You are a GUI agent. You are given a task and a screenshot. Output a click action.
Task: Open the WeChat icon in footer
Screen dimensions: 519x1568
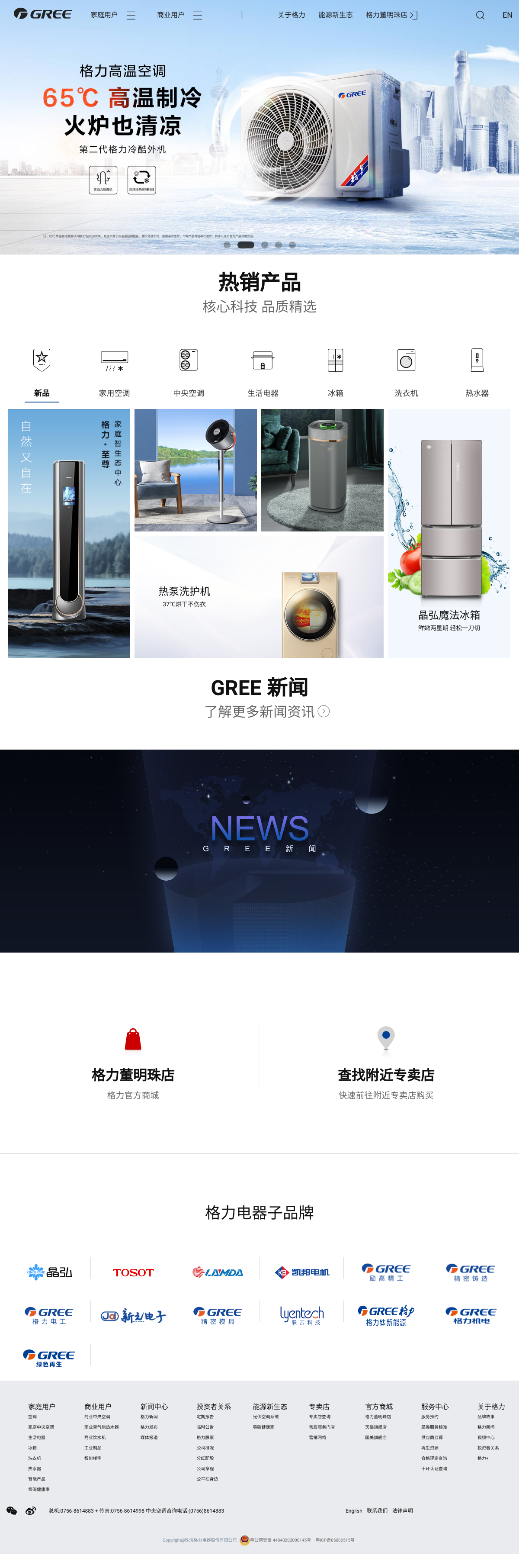[x=12, y=1510]
